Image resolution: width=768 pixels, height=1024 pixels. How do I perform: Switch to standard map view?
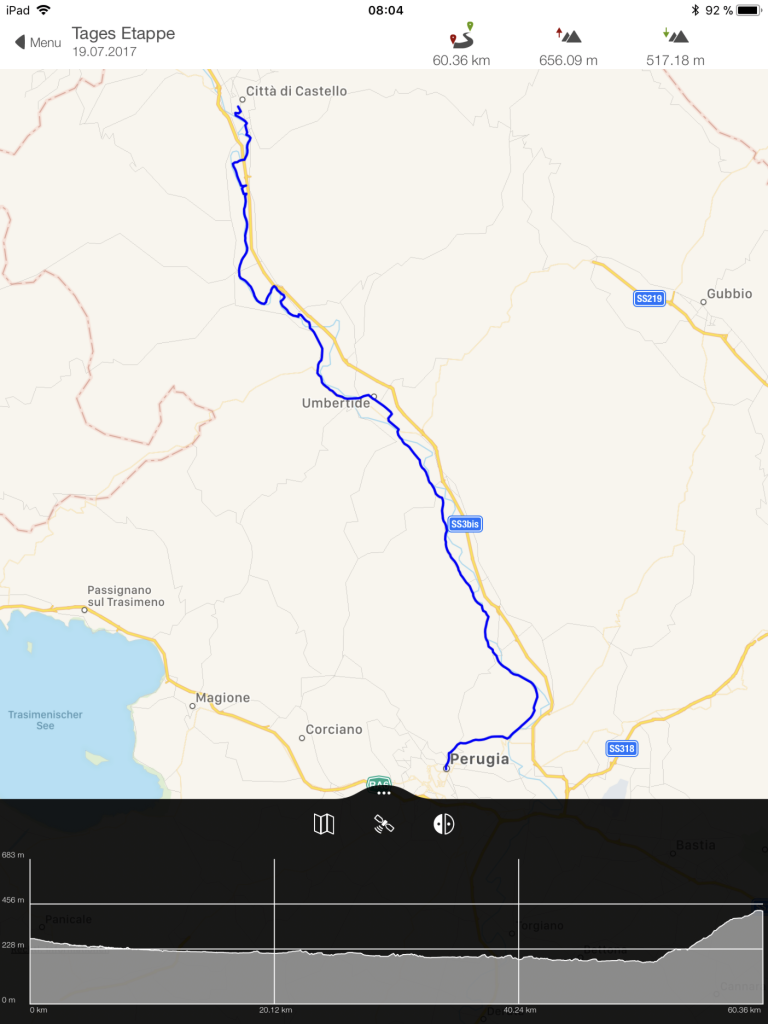(x=324, y=824)
